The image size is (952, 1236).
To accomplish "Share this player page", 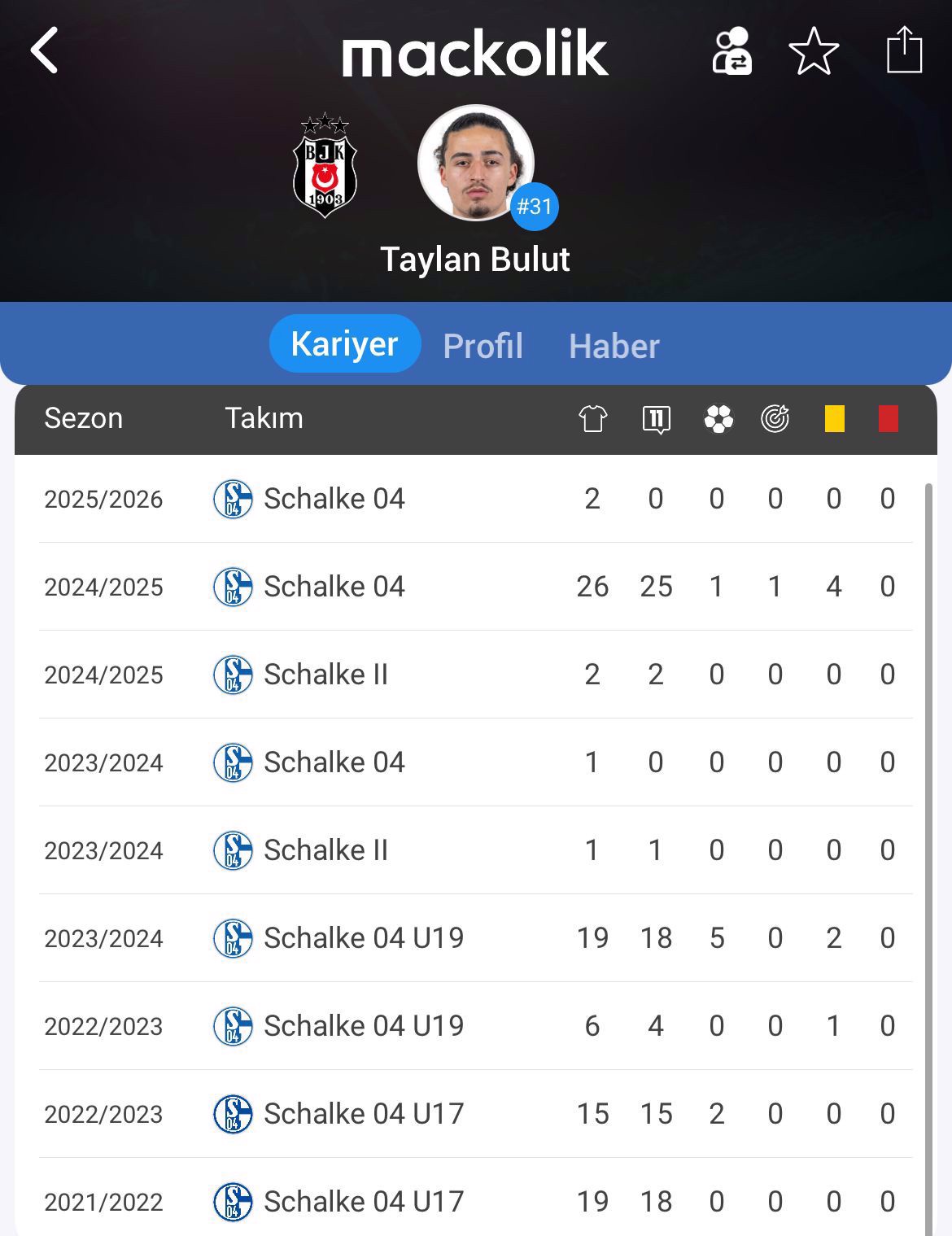I will click(903, 50).
